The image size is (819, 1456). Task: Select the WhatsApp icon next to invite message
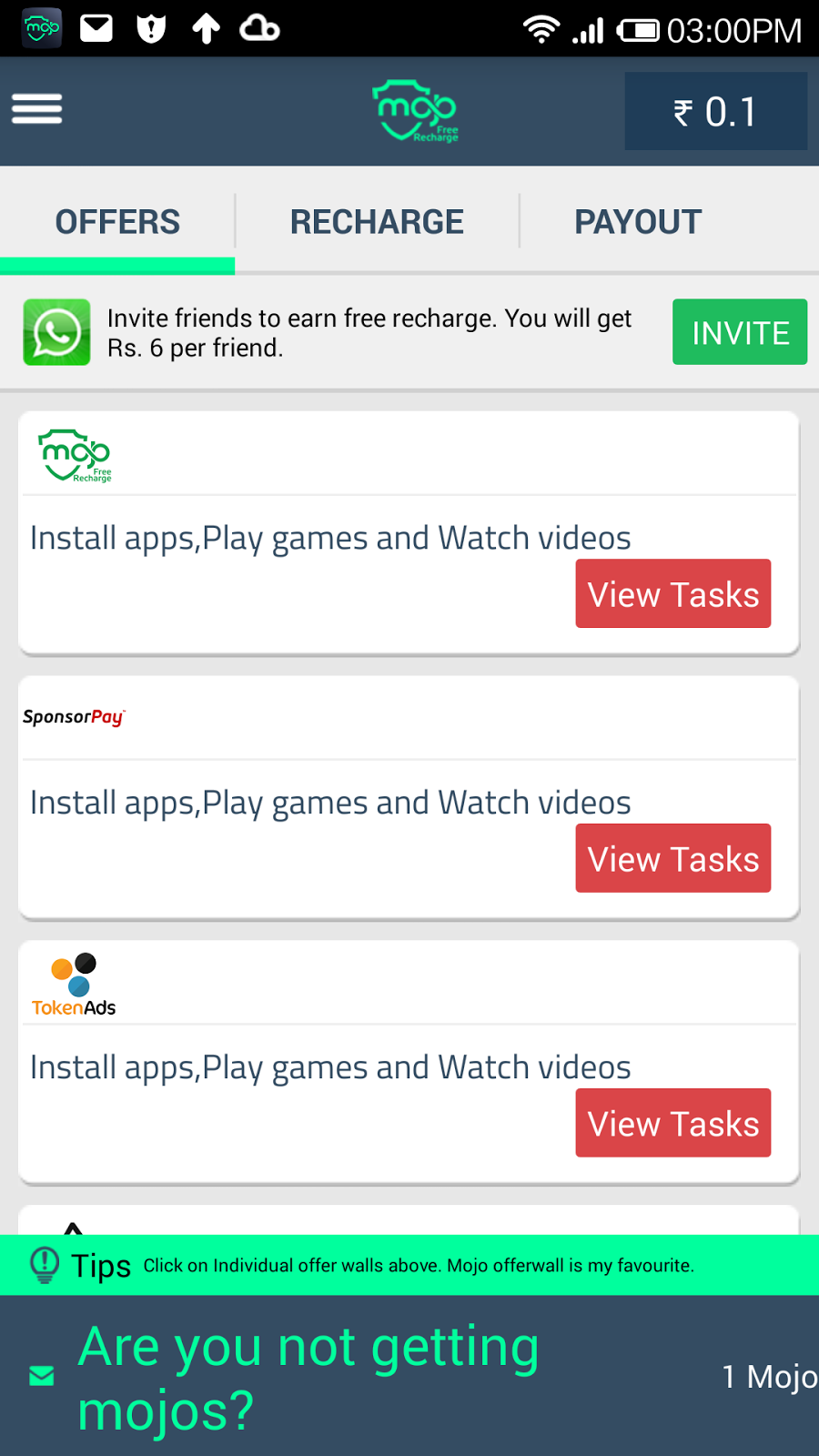click(x=56, y=332)
